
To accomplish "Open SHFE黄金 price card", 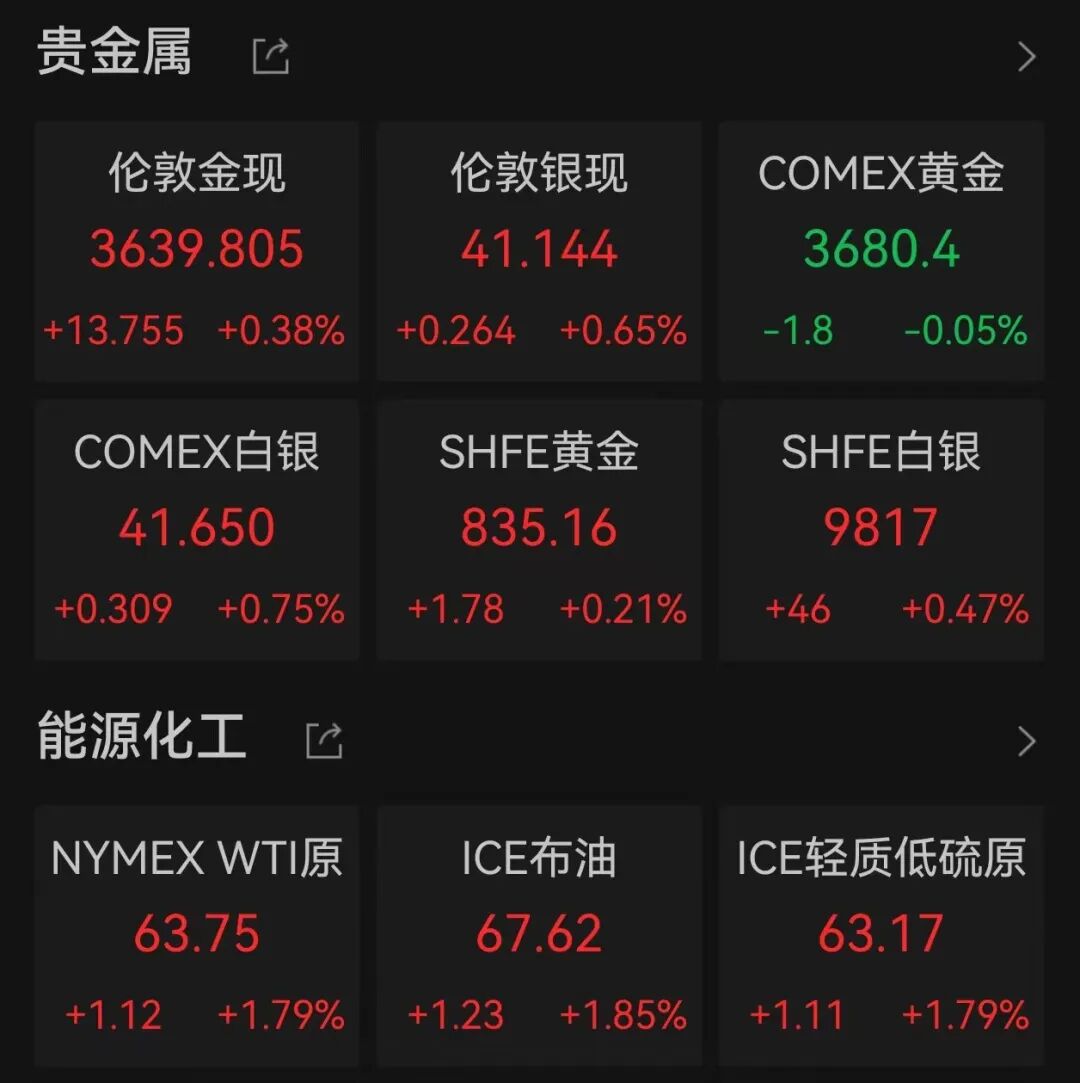I will (x=540, y=530).
